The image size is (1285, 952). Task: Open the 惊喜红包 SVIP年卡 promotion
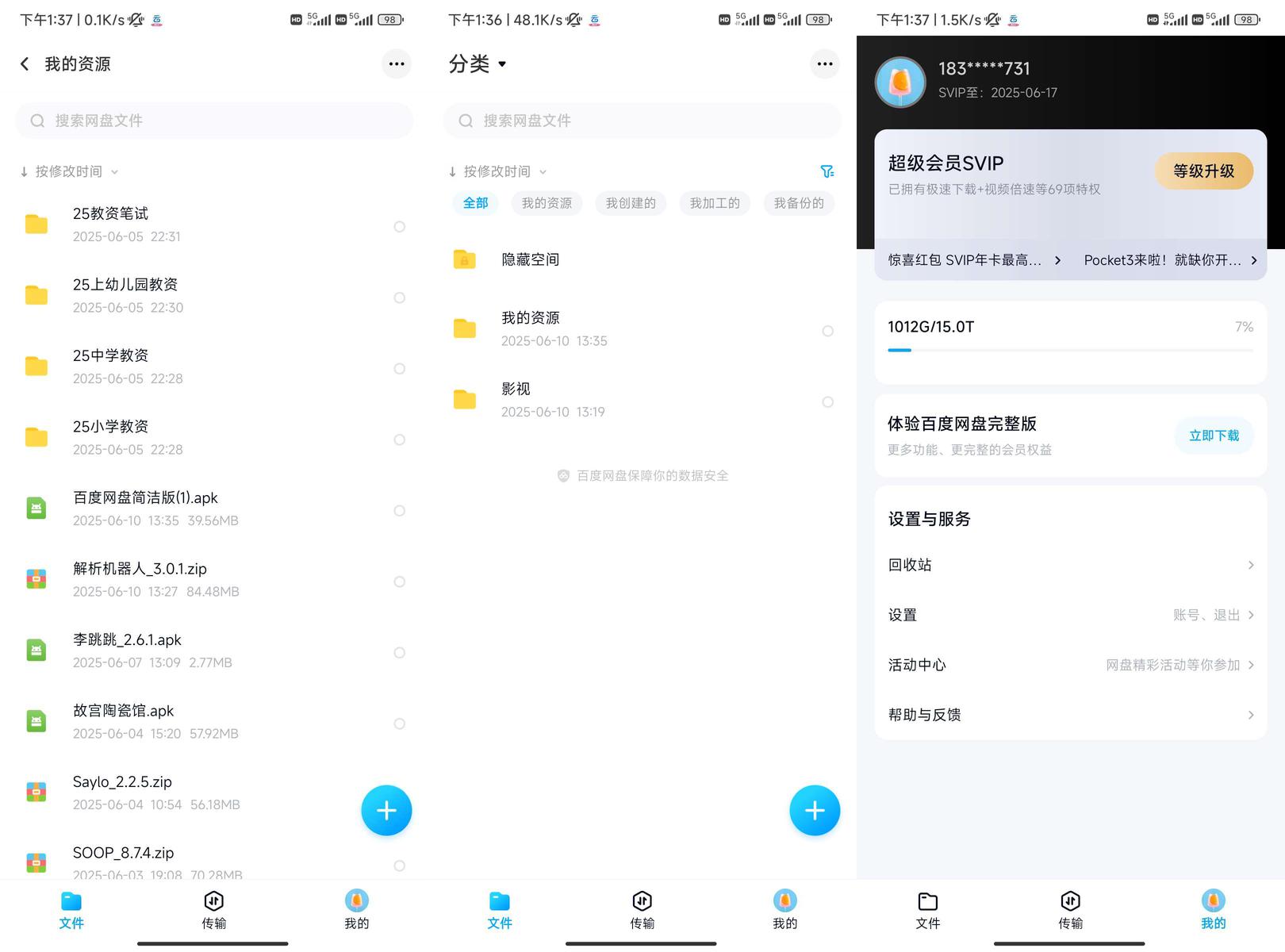pyautogui.click(x=973, y=260)
